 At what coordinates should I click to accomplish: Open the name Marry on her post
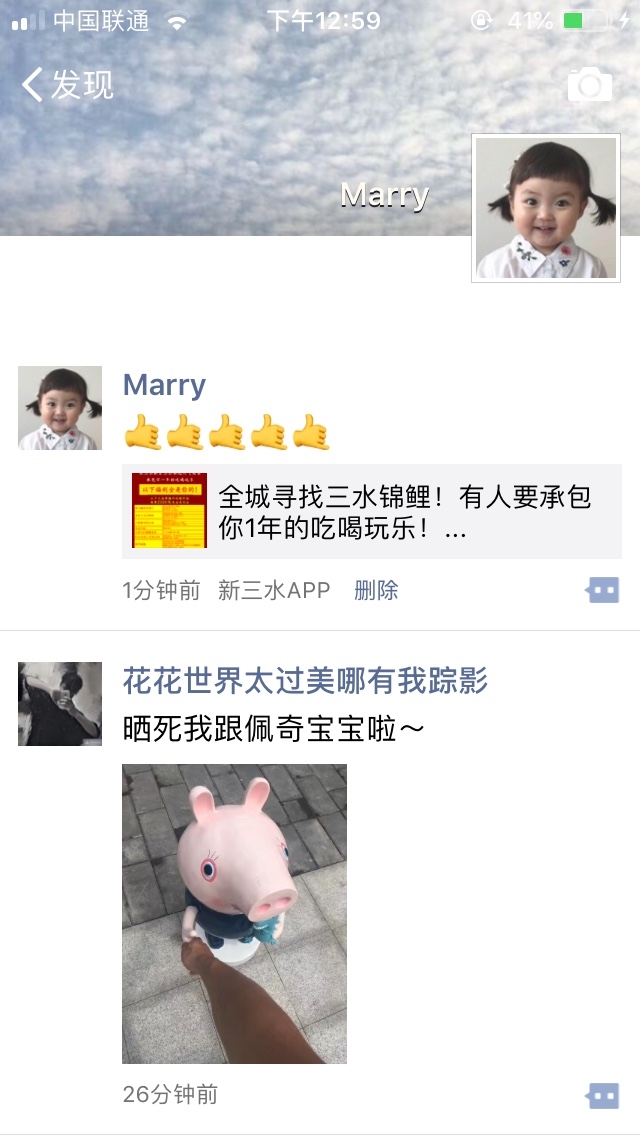164,385
